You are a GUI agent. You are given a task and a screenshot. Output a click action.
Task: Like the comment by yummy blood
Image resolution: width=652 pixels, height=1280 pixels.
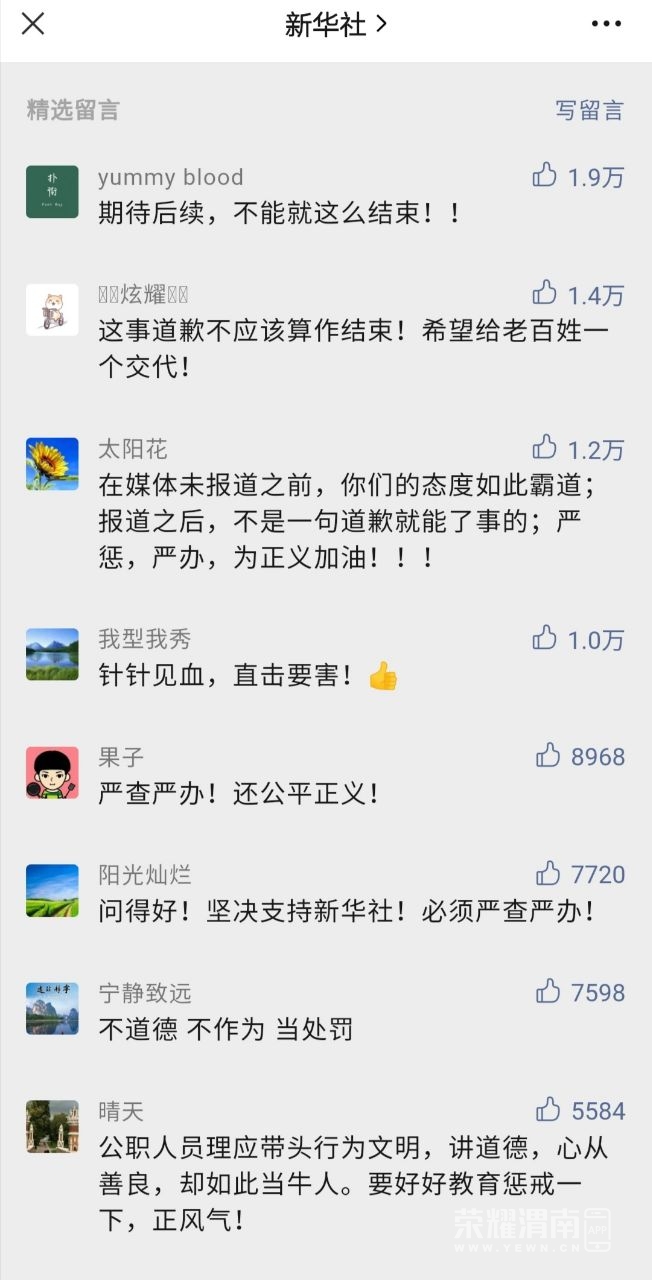[545, 176]
